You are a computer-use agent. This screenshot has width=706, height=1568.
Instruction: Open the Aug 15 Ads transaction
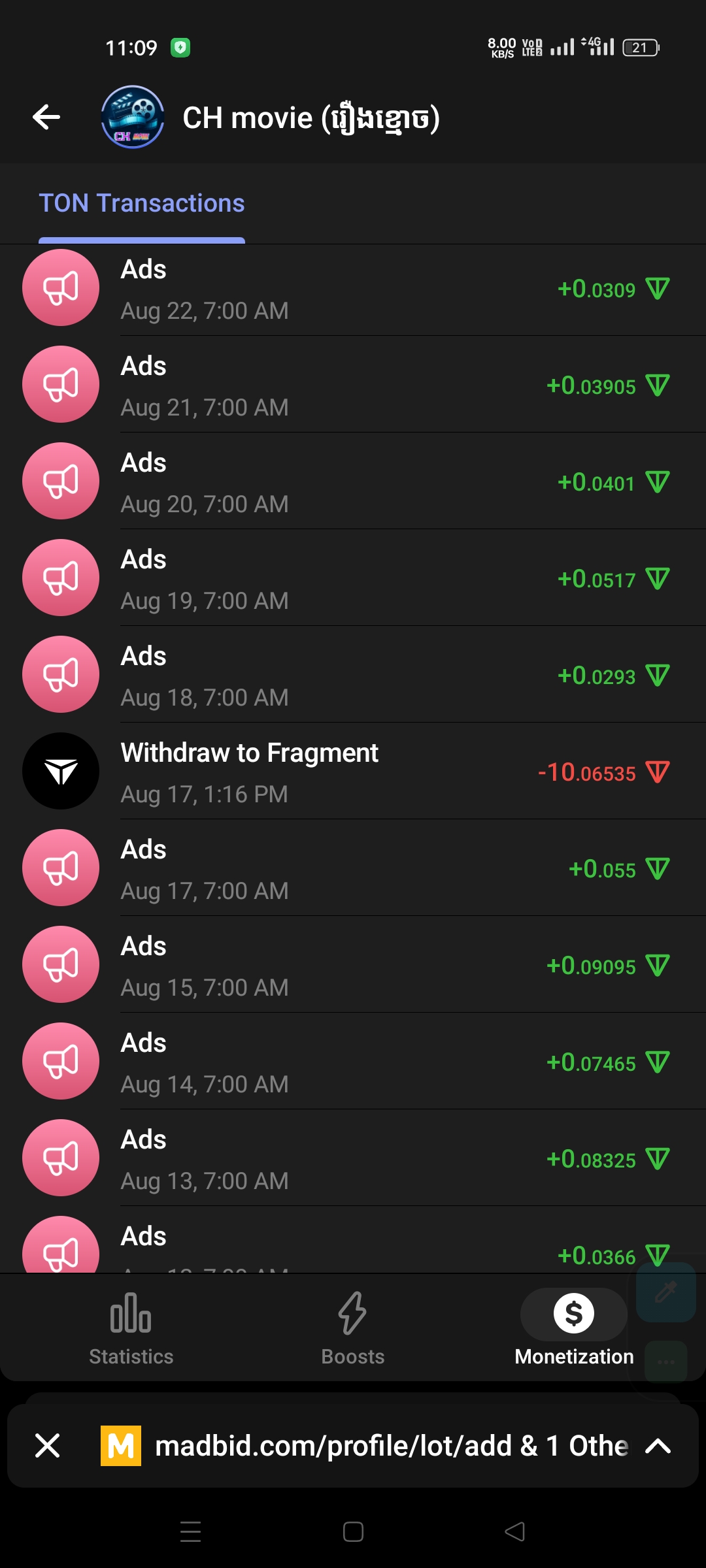pyautogui.click(x=353, y=966)
